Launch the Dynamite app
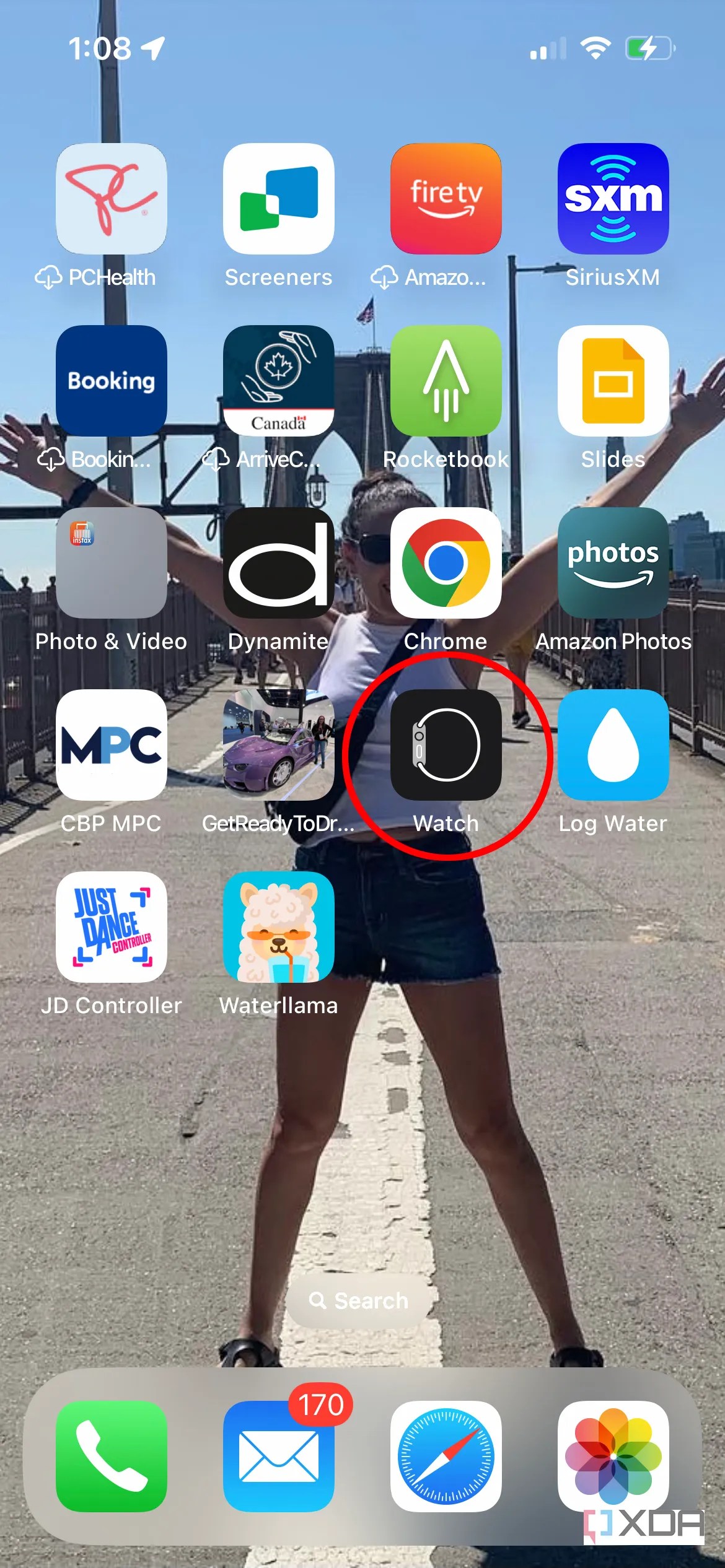The width and height of the screenshot is (725, 1568). pyautogui.click(x=278, y=563)
